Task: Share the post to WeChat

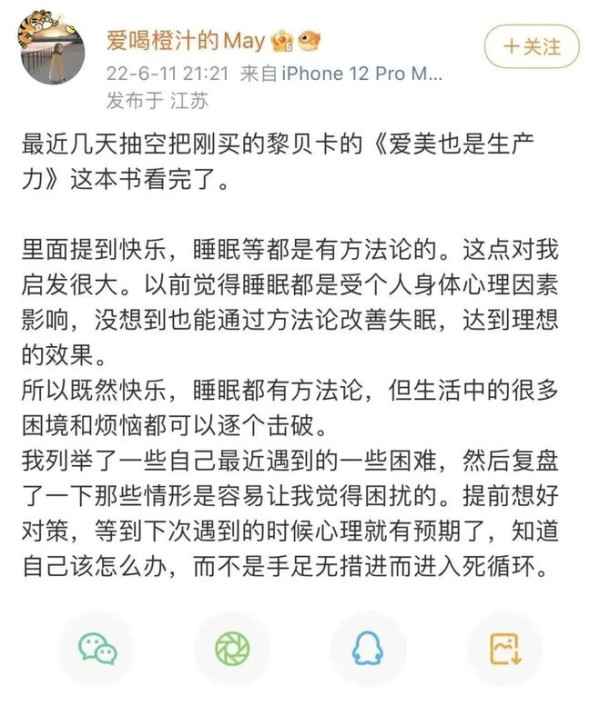Action: 98,648
